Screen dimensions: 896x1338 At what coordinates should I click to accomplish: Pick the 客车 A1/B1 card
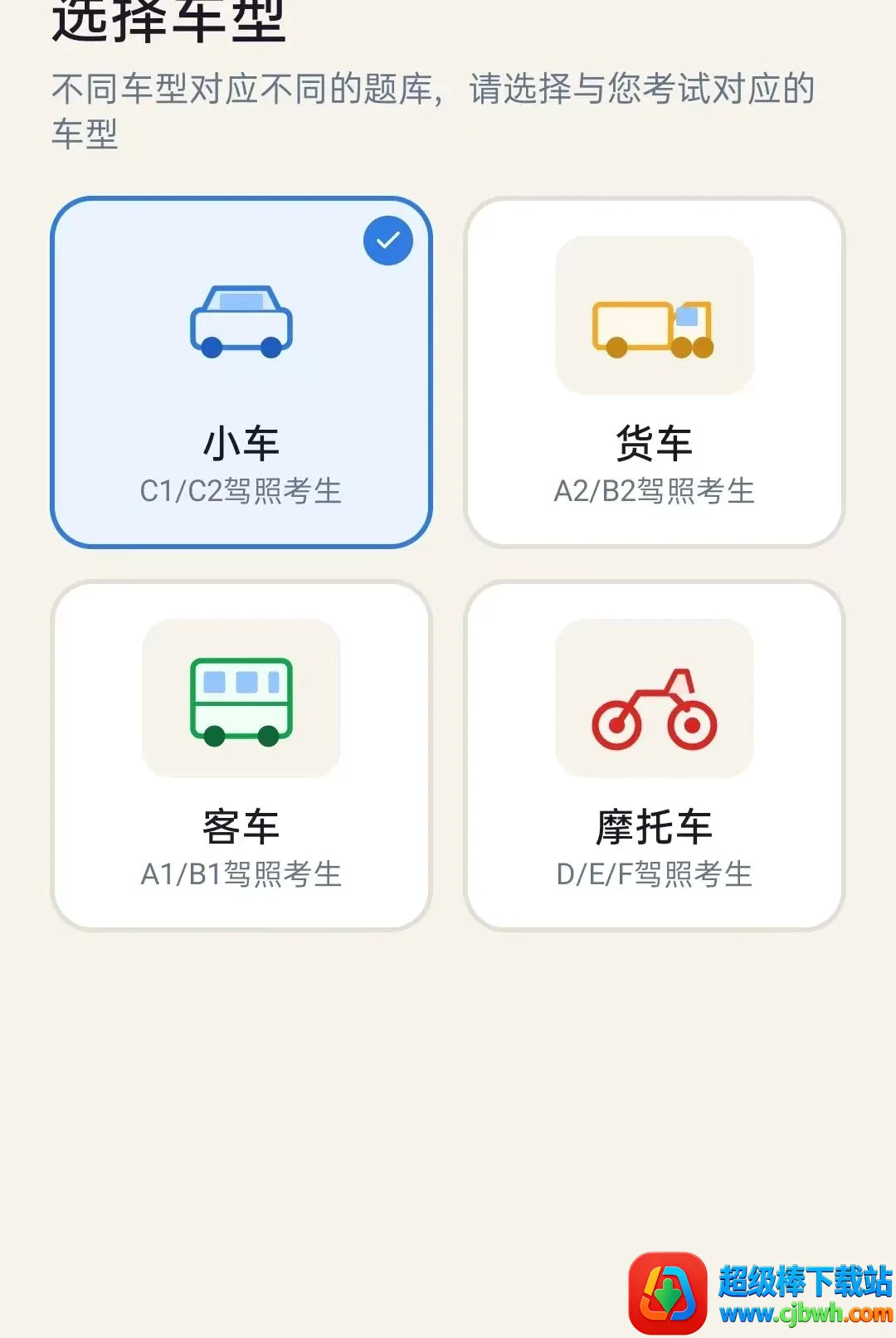tap(241, 756)
